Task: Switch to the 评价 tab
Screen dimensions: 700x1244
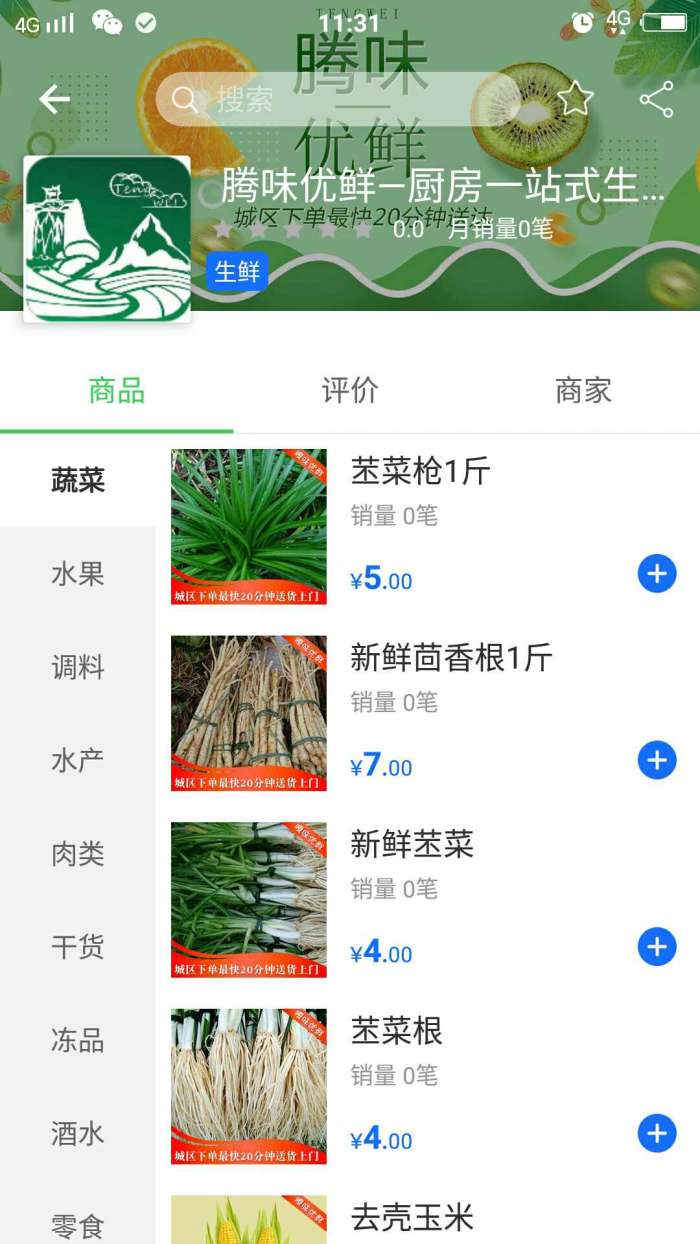Action: [350, 390]
